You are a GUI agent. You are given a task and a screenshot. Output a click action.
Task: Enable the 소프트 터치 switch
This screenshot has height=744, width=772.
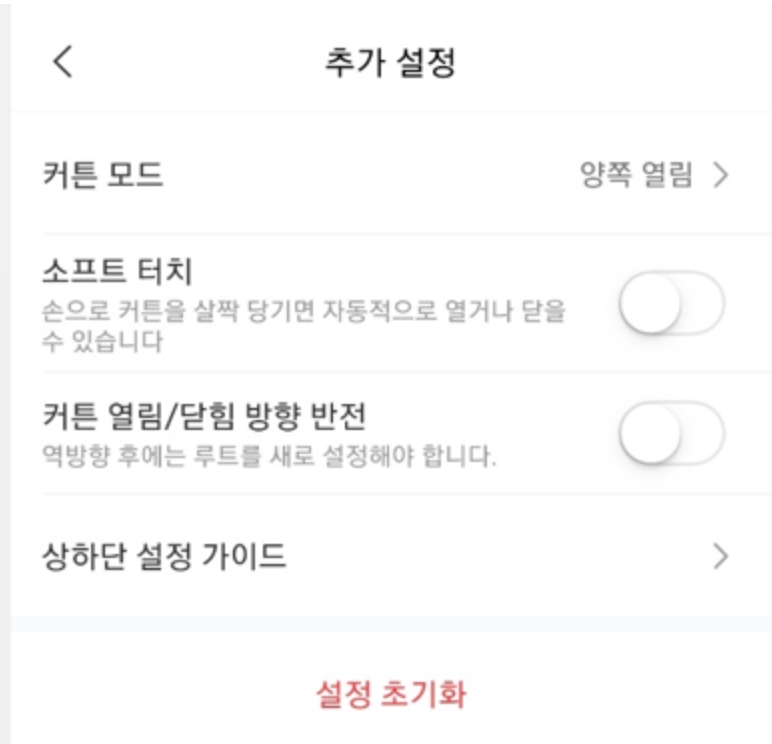point(670,303)
